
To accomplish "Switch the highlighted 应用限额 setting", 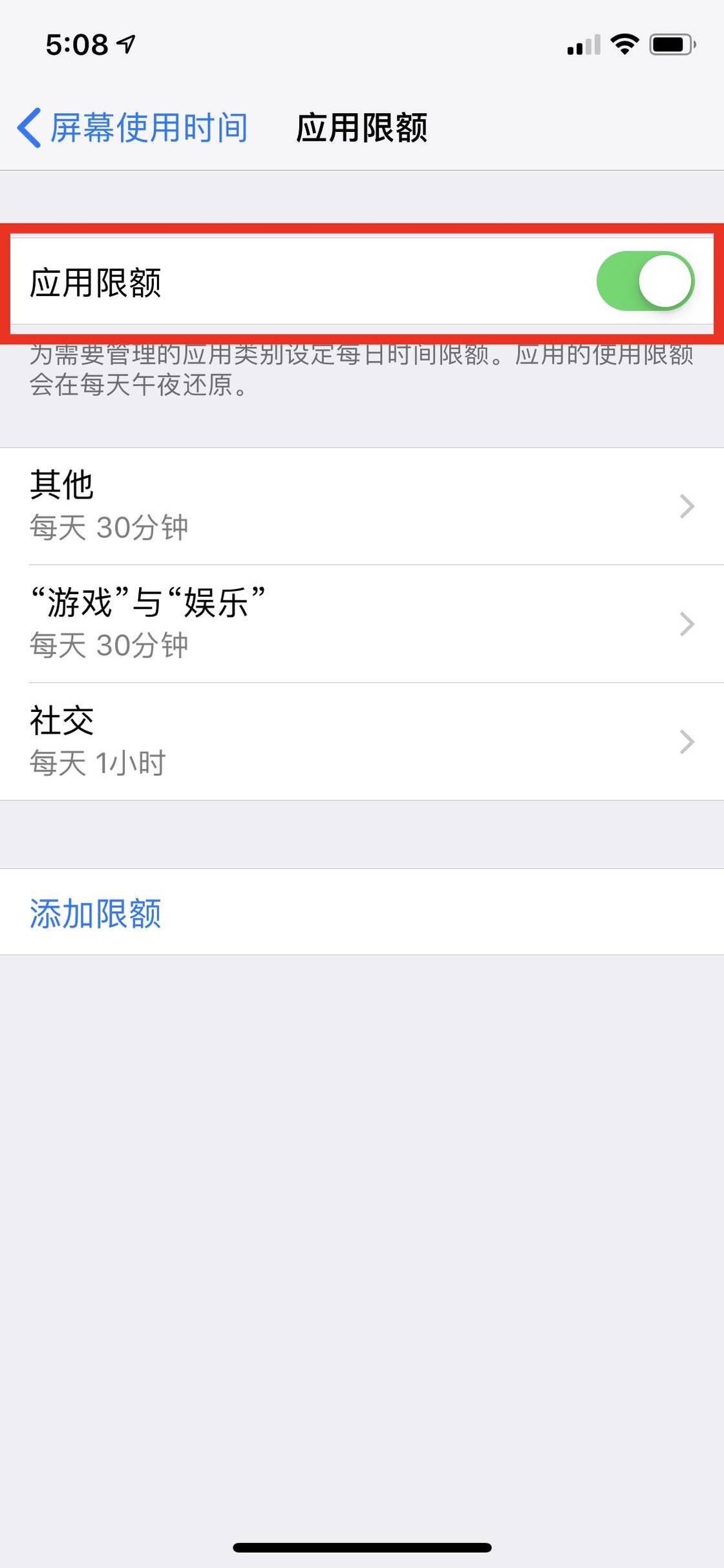I will [x=646, y=280].
